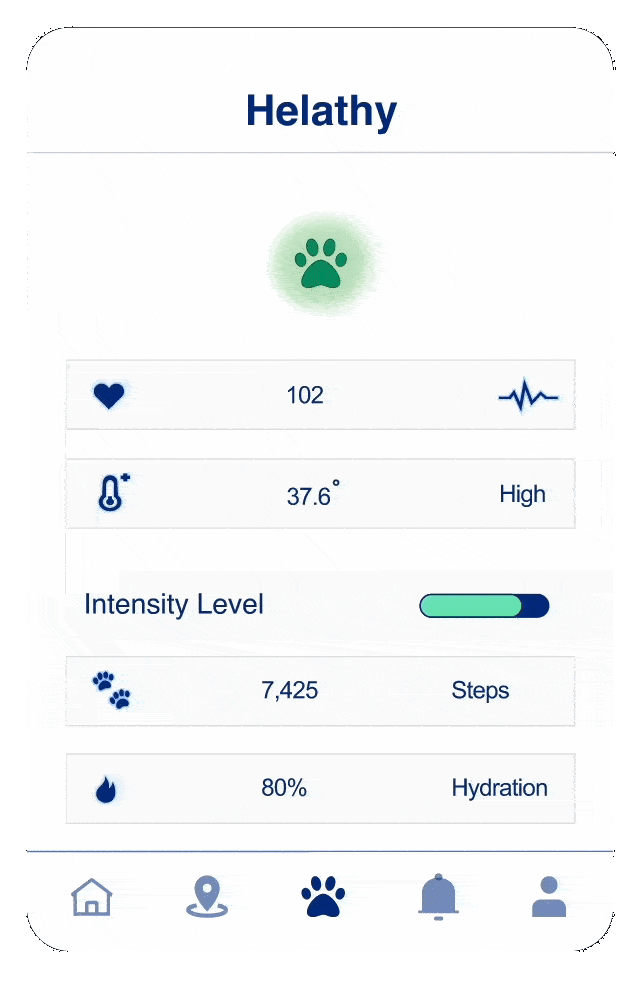Open the 80% Hydration card
Screen dimensions: 620x986
[320, 788]
